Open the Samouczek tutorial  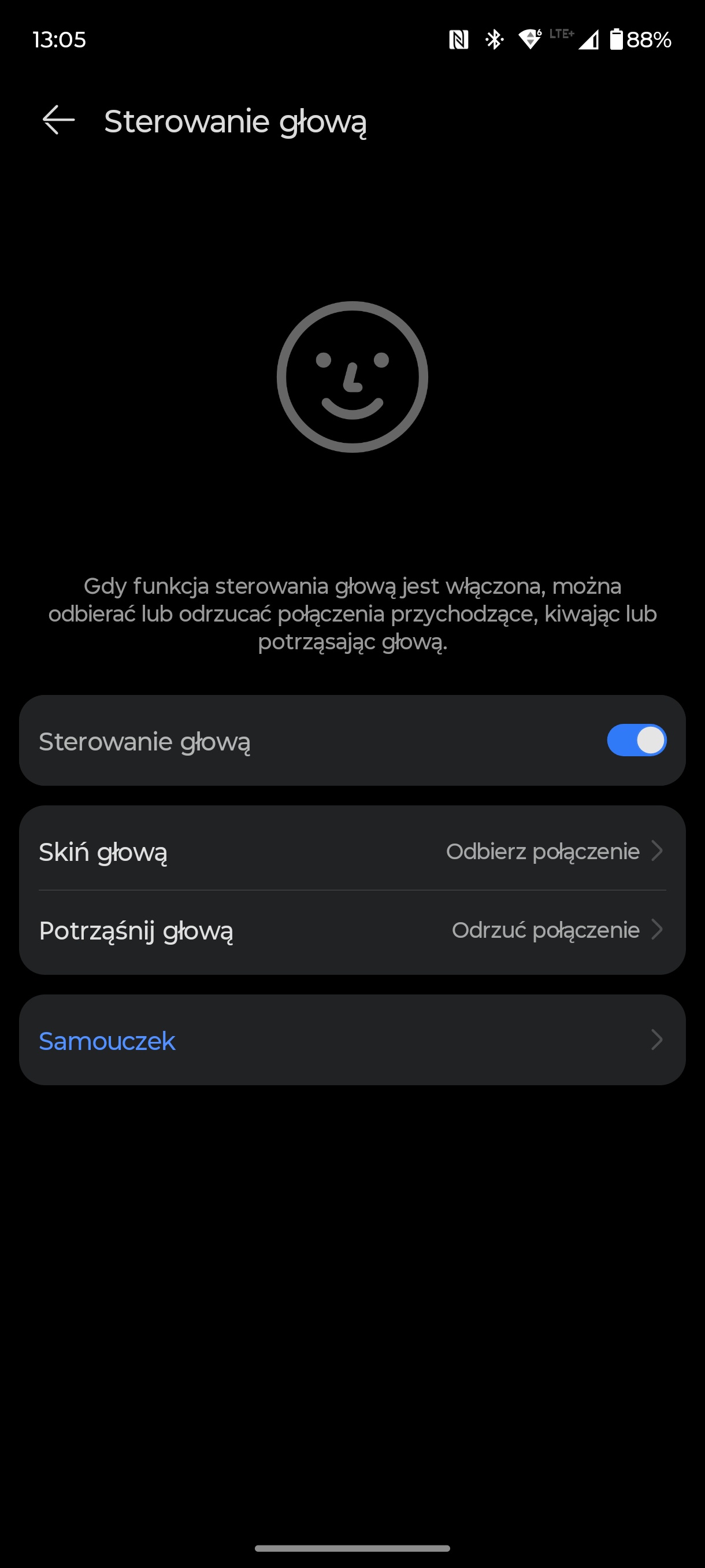[352, 1040]
